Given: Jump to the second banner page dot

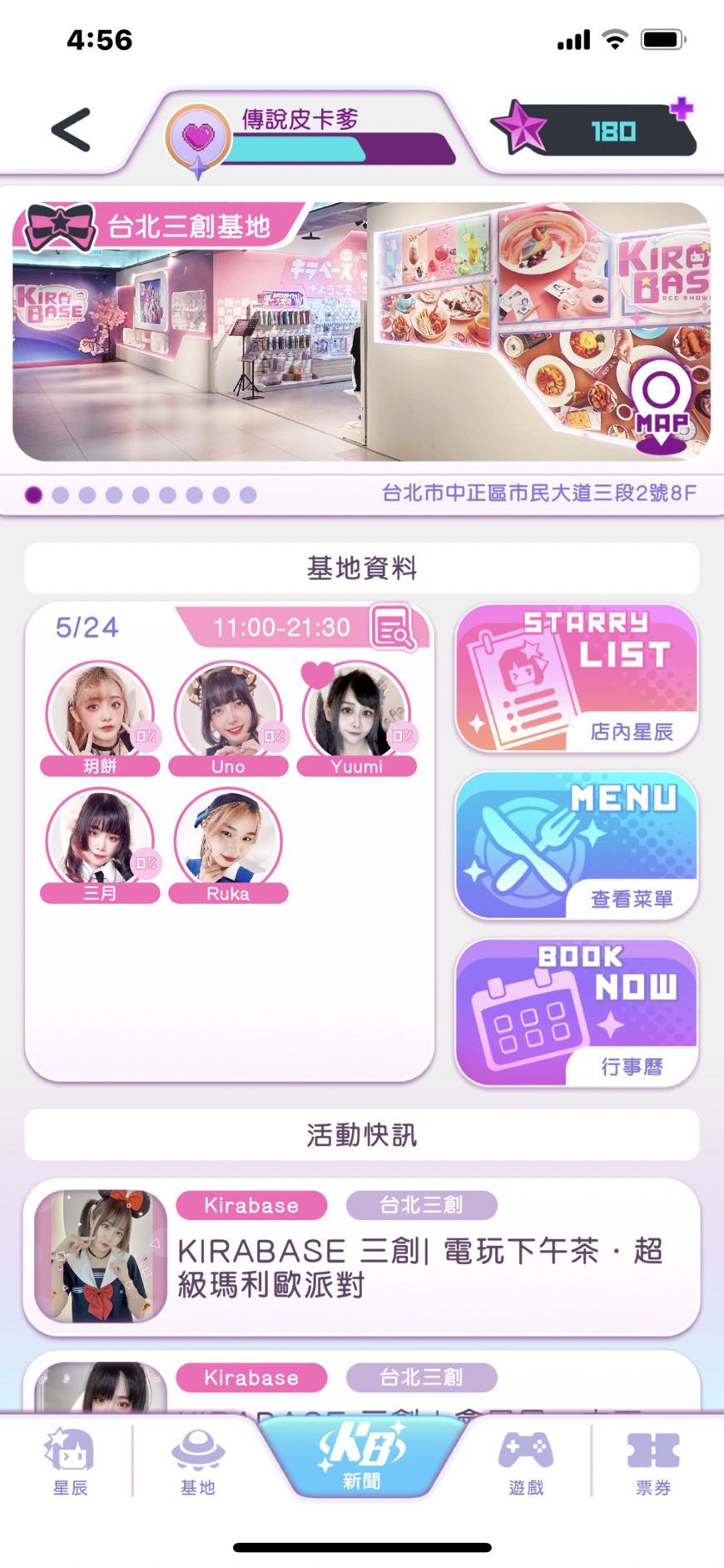Looking at the screenshot, I should click(x=60, y=495).
